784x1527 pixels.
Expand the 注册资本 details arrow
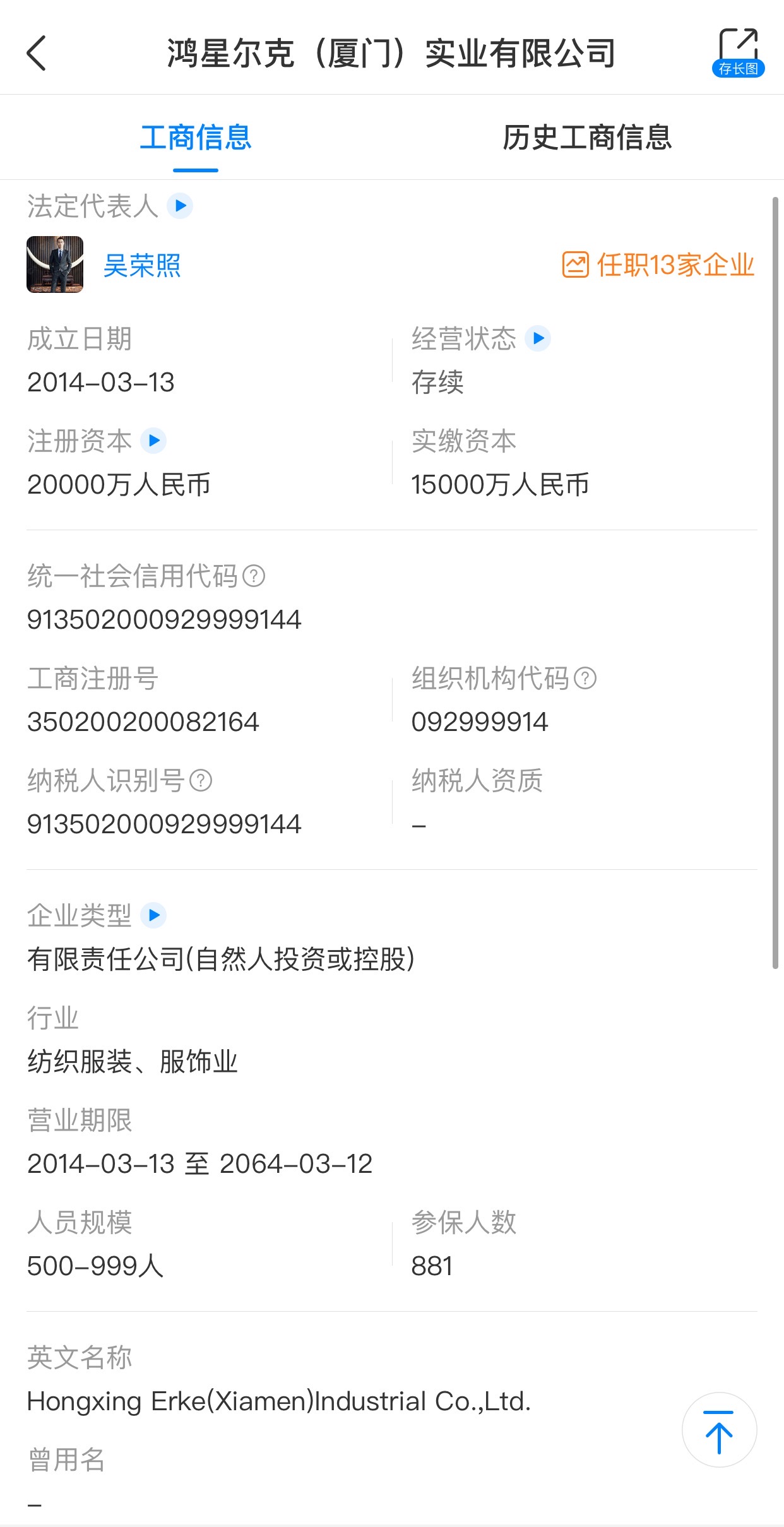153,441
